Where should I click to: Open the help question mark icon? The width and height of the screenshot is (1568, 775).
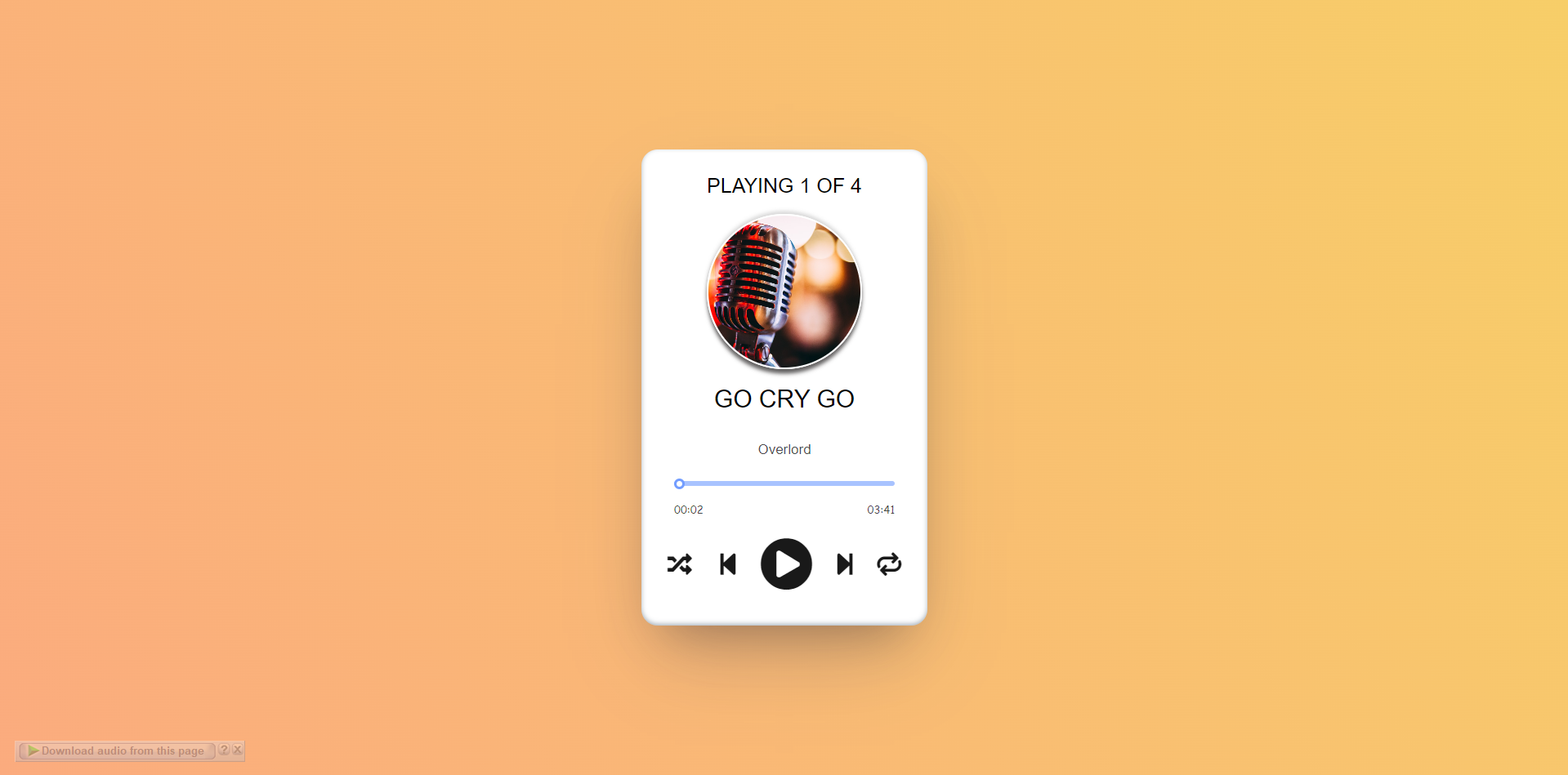point(224,750)
